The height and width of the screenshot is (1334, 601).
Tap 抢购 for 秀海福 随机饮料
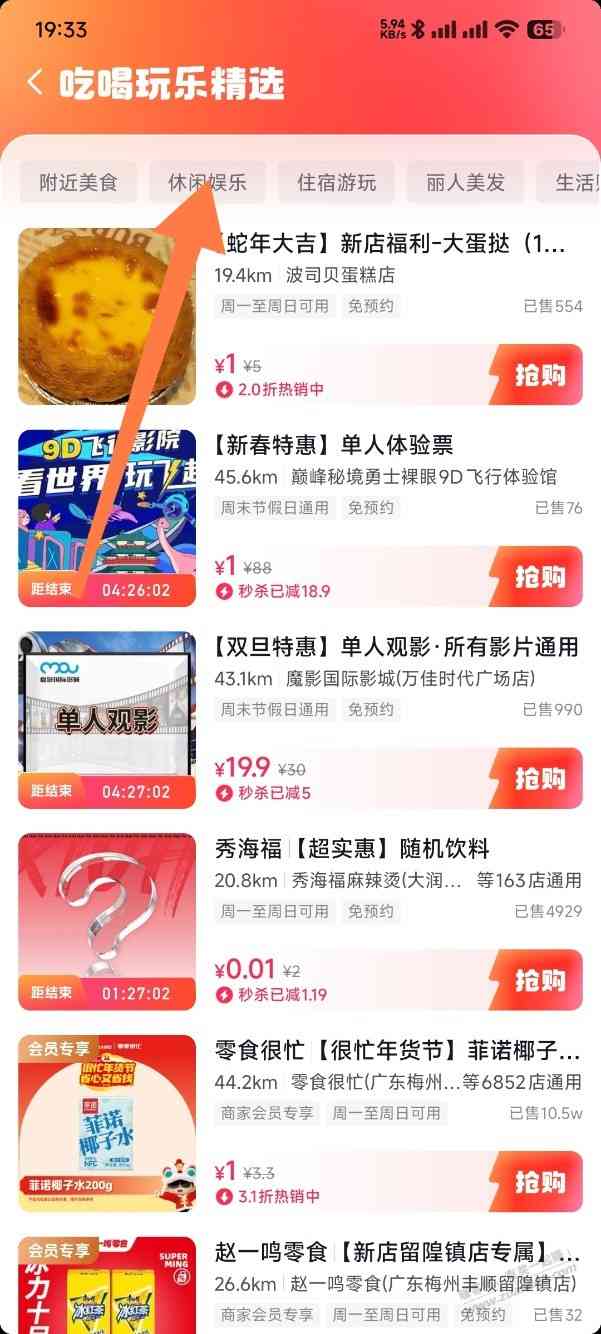coord(539,980)
